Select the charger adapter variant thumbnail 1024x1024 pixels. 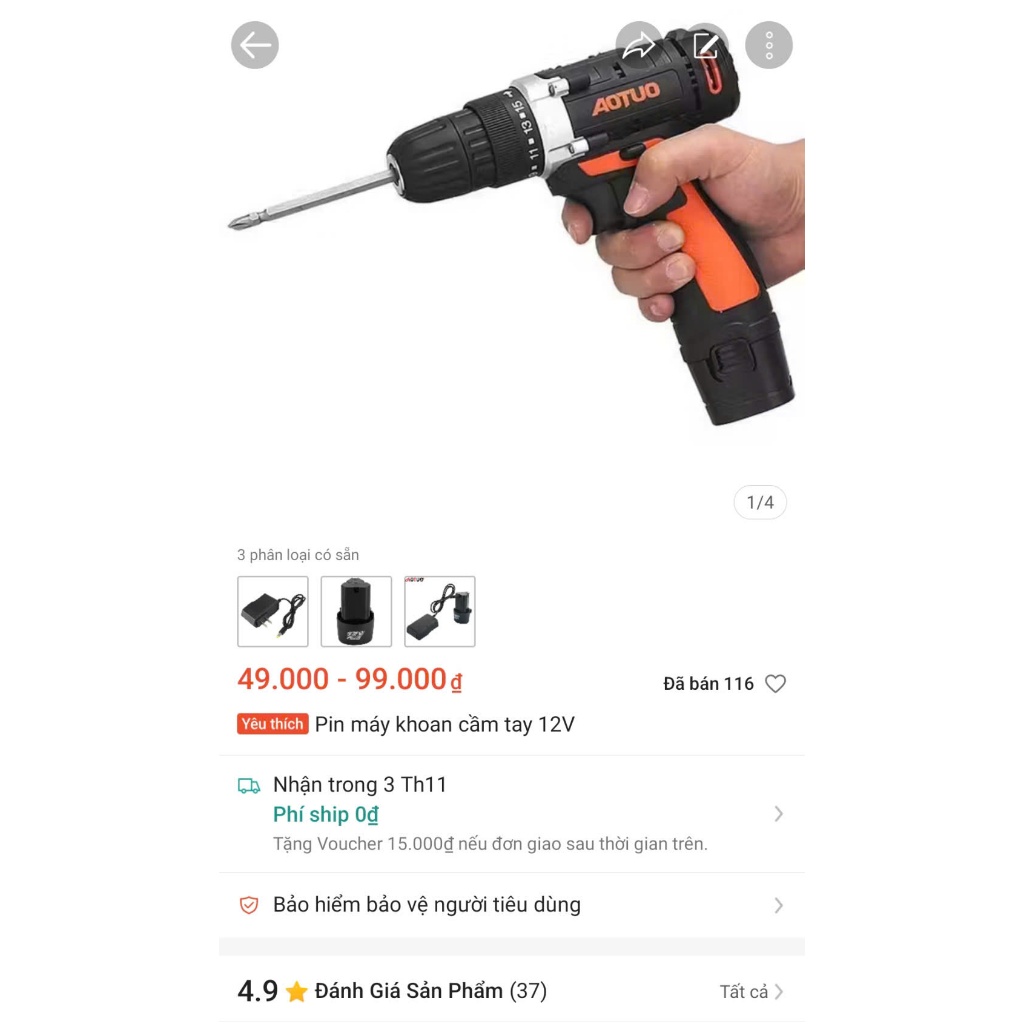(x=273, y=611)
